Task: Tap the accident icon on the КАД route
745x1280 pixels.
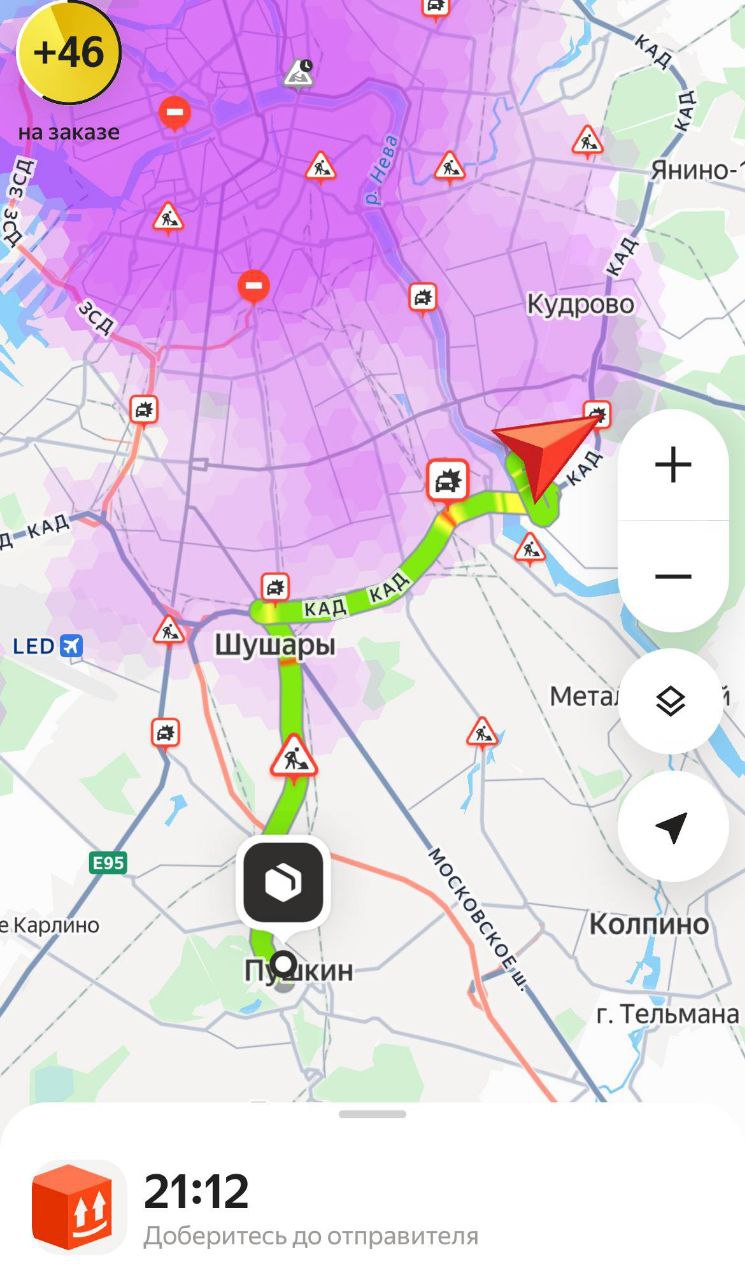Action: [x=447, y=481]
